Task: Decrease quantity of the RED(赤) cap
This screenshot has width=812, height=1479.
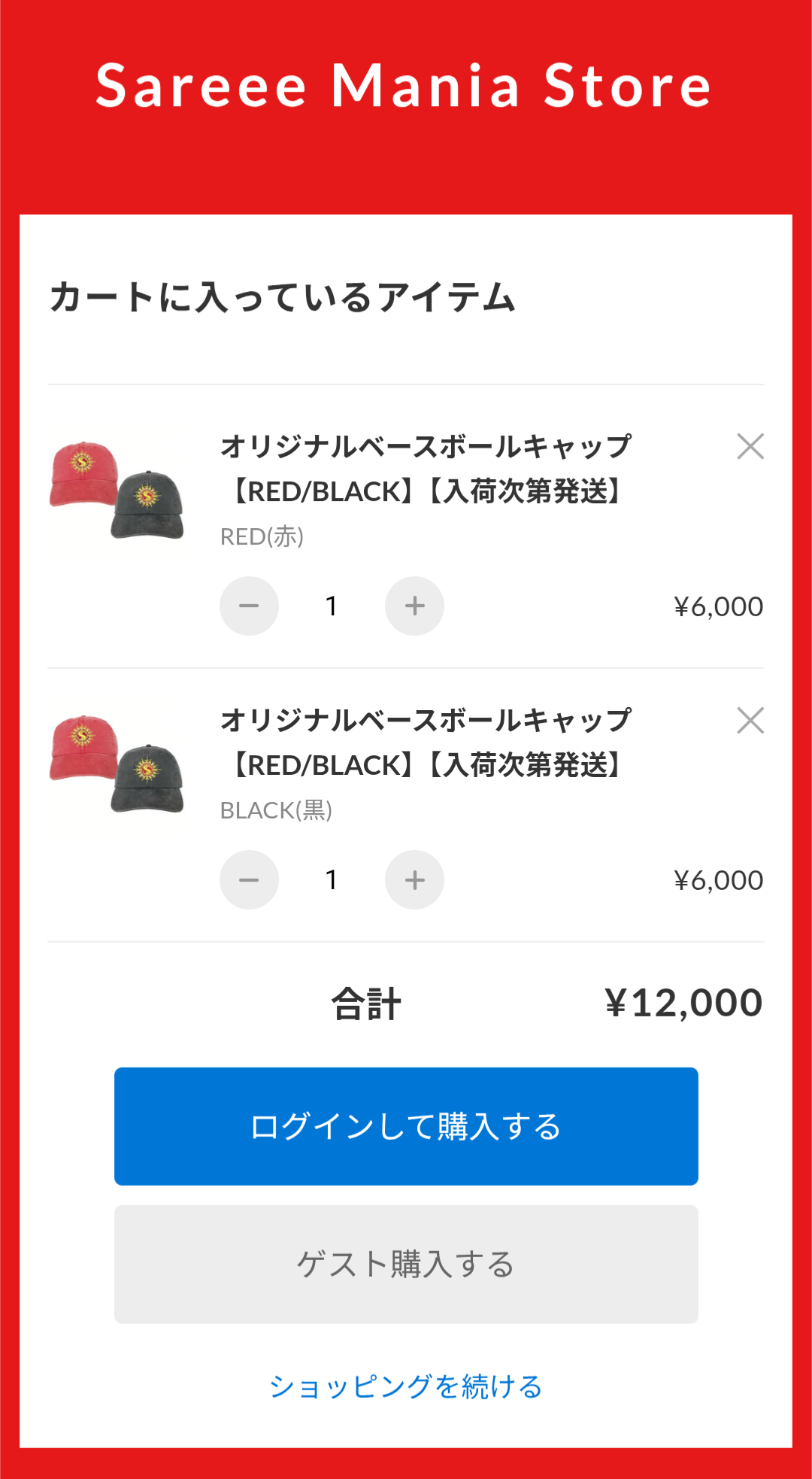Action: 249,606
